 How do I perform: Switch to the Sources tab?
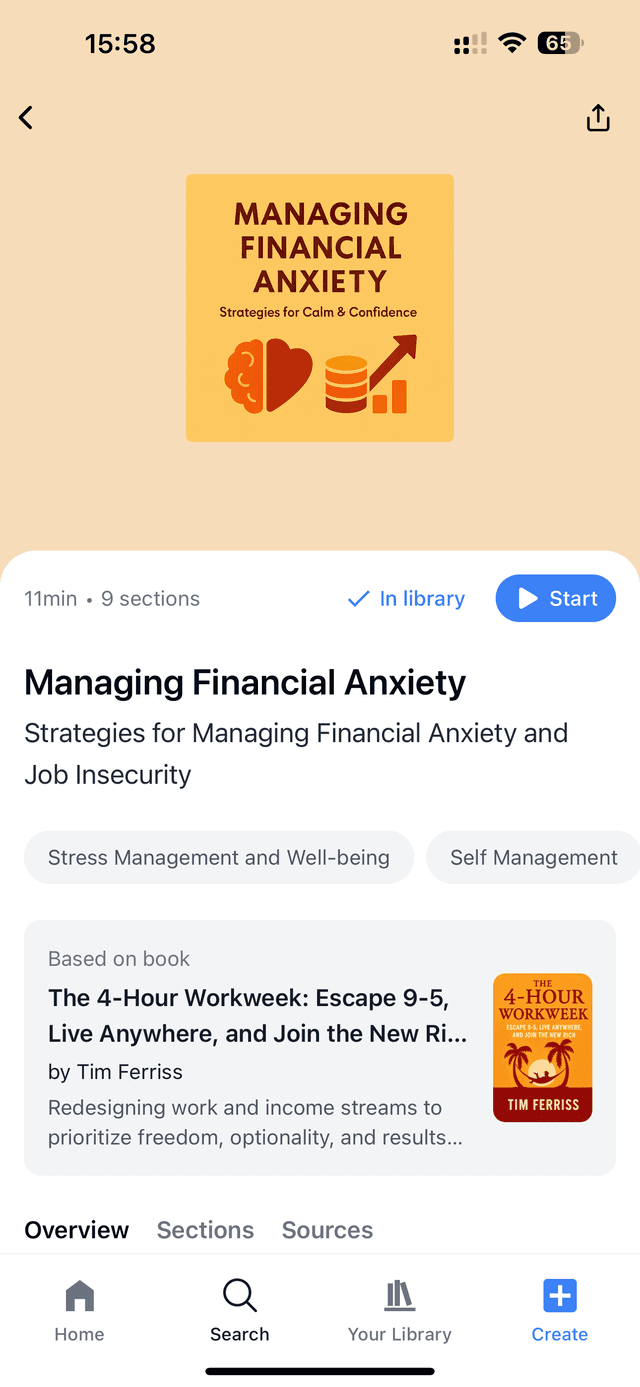327,1230
